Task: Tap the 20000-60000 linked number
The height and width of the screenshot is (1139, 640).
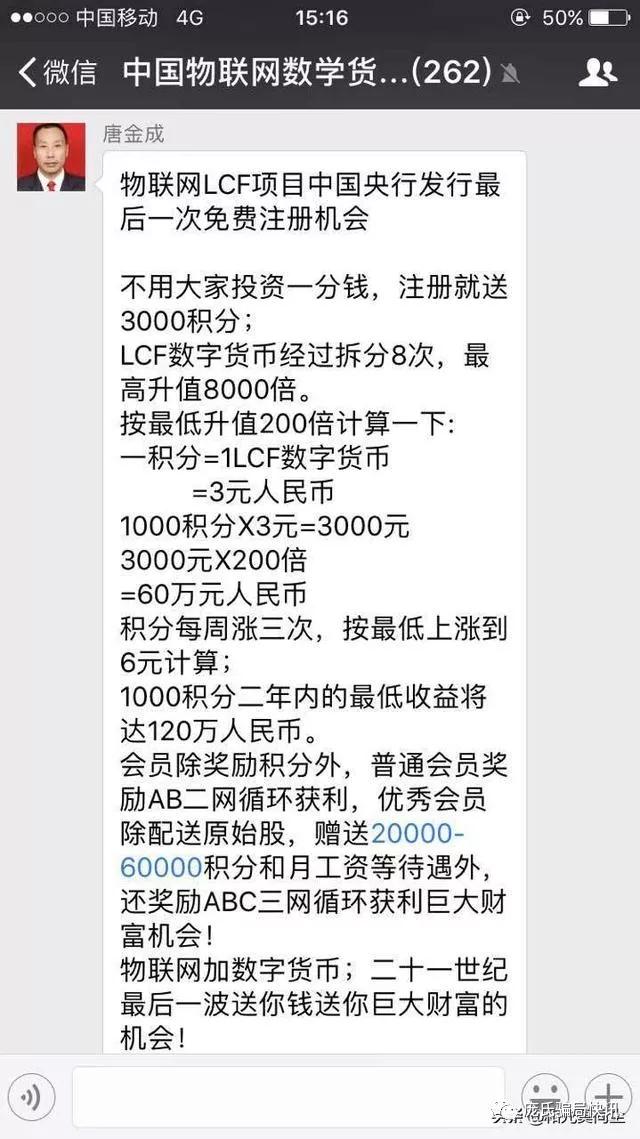Action: coord(418,832)
